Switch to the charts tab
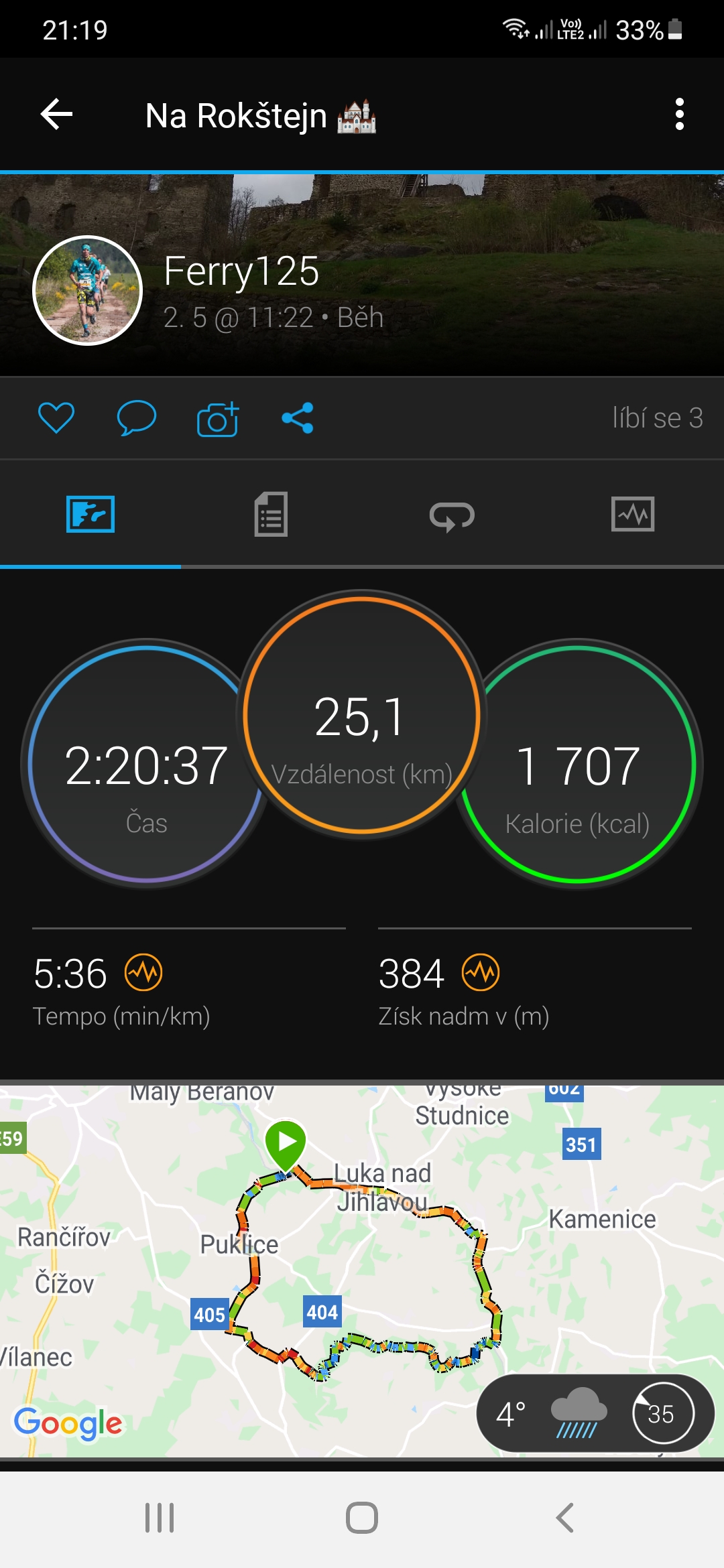The image size is (724, 1568). coord(633,515)
